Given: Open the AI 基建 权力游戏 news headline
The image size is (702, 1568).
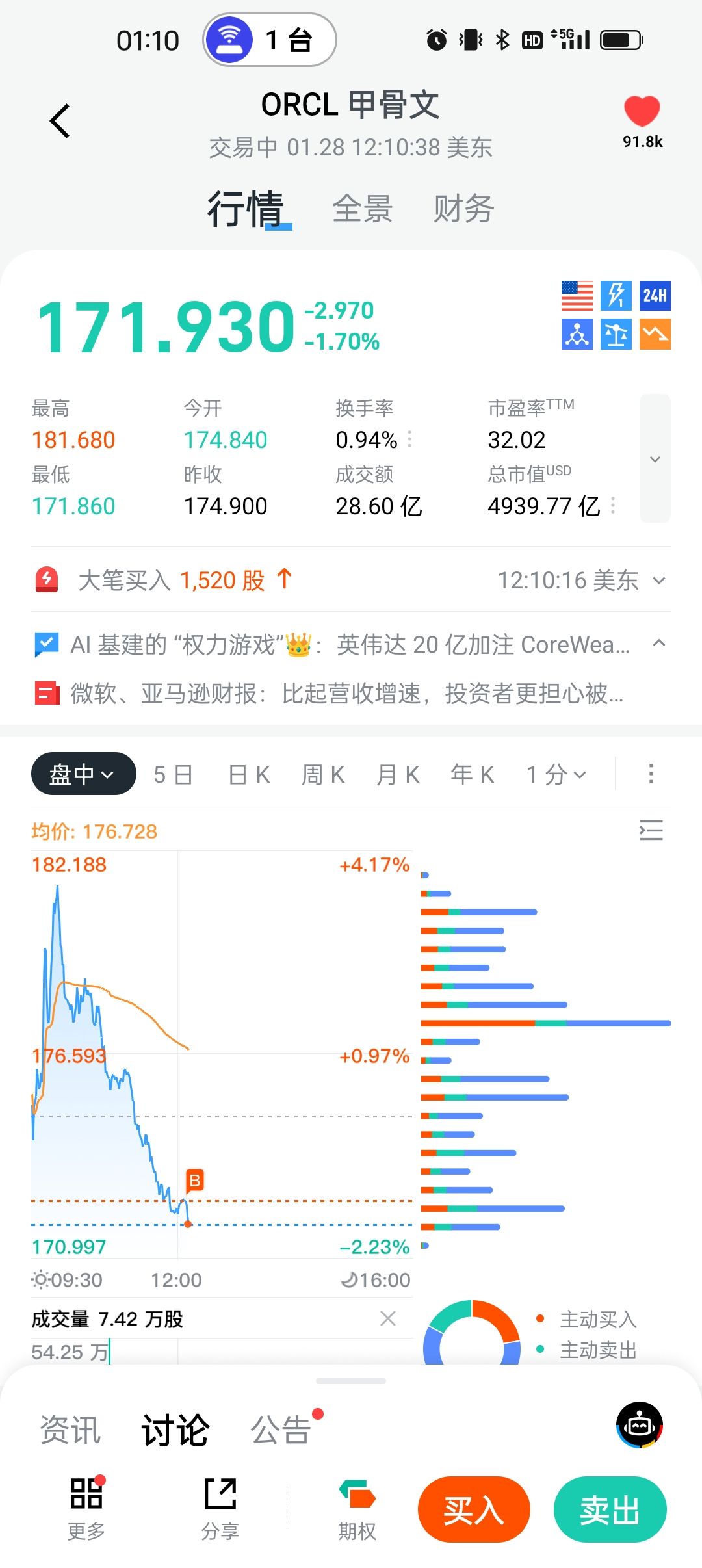Looking at the screenshot, I should [x=350, y=645].
